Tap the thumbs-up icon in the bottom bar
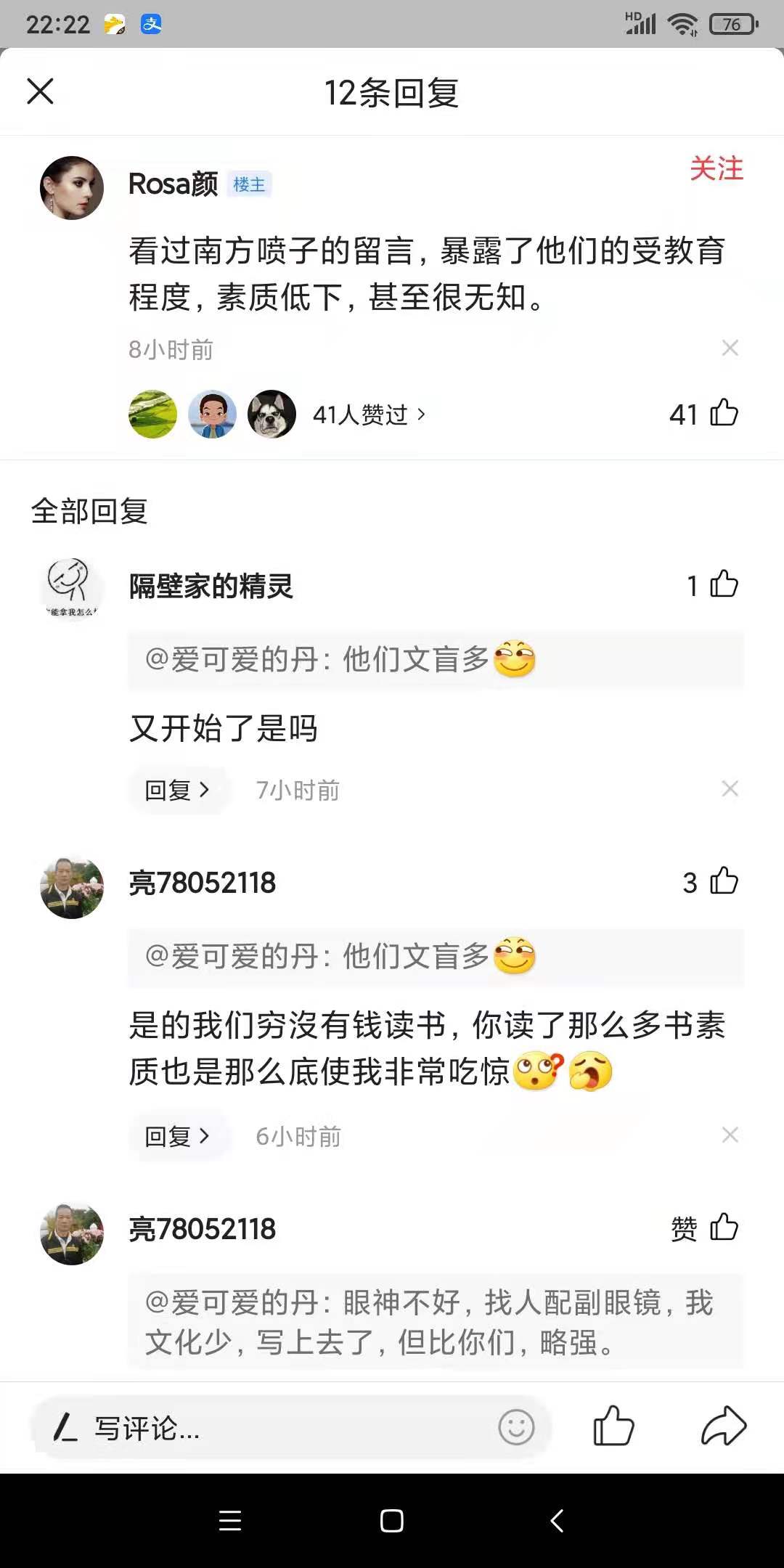The image size is (784, 1568). pos(613,1426)
